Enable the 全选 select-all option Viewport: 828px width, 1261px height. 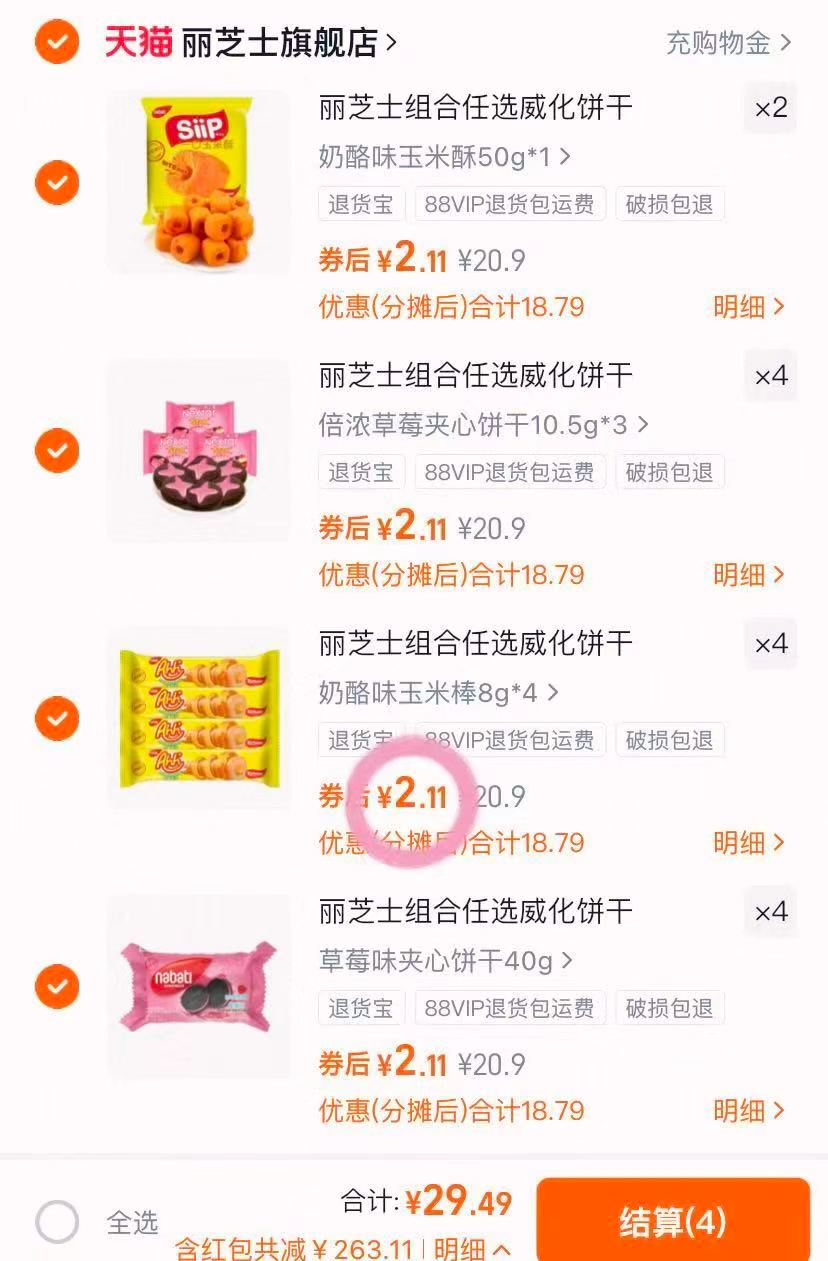pyautogui.click(x=58, y=1221)
